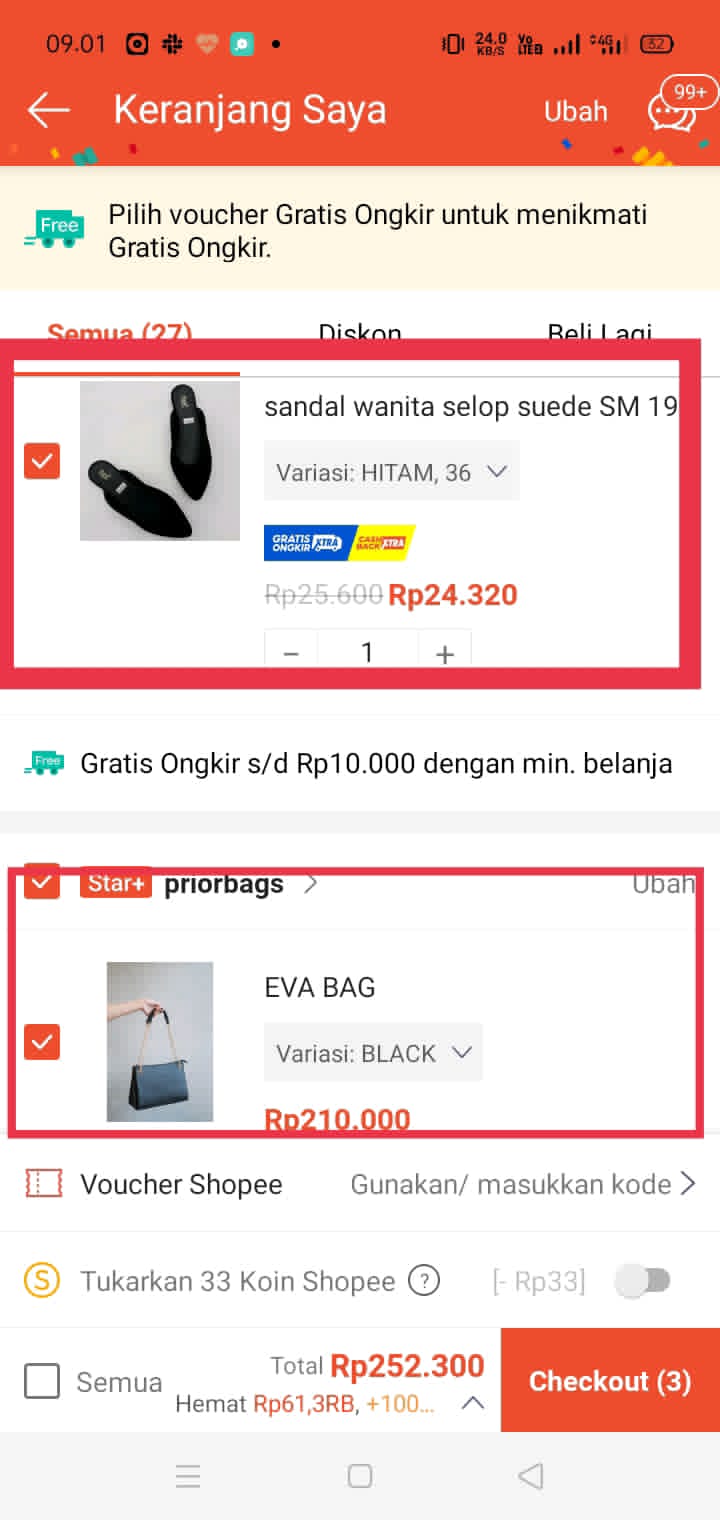Uncheck the EVA BAG item
Image resolution: width=720 pixels, height=1520 pixels.
(42, 1042)
